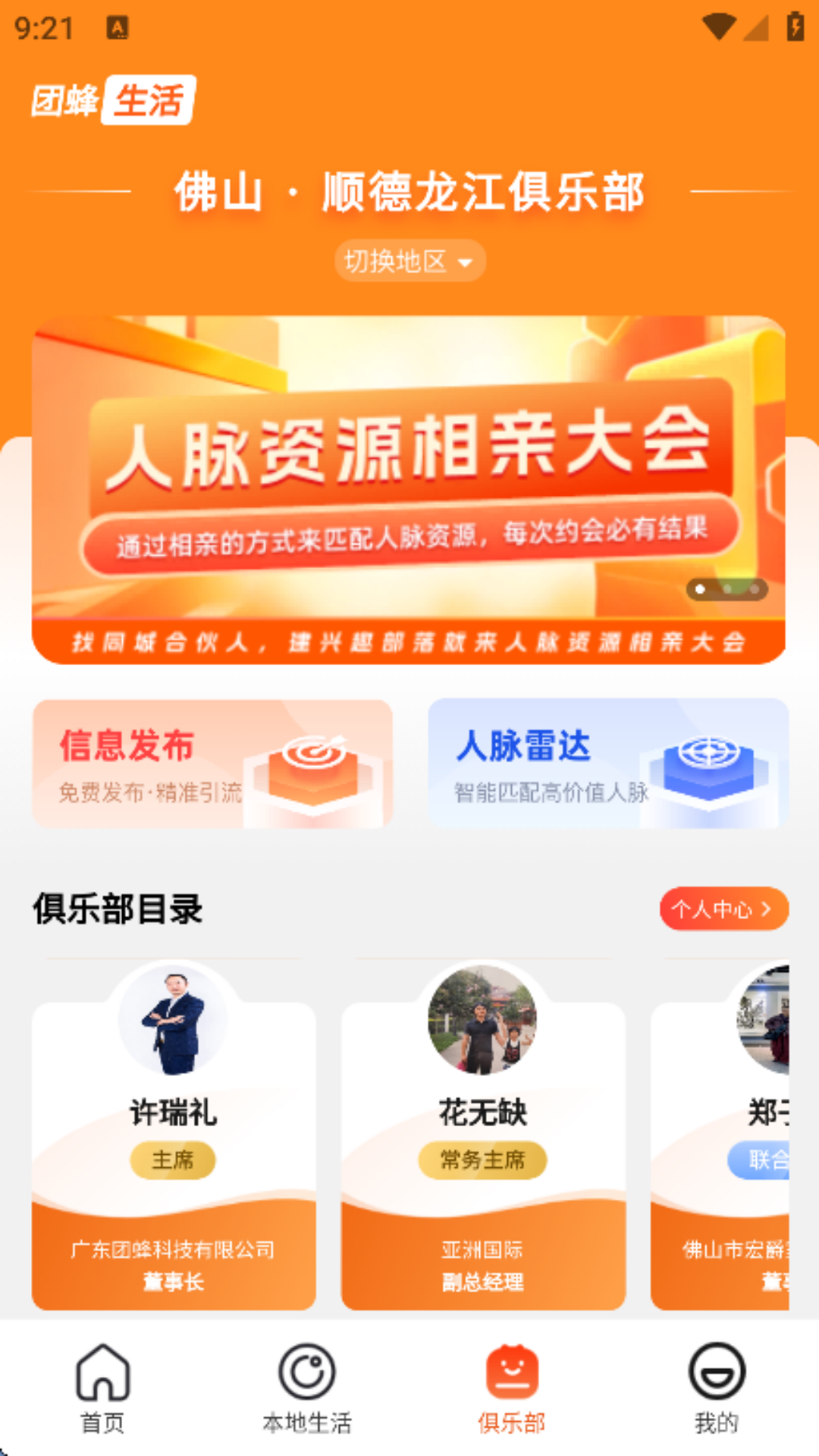819x1456 pixels.
Task: Select the 俱乐部 tab
Action: point(512,1389)
